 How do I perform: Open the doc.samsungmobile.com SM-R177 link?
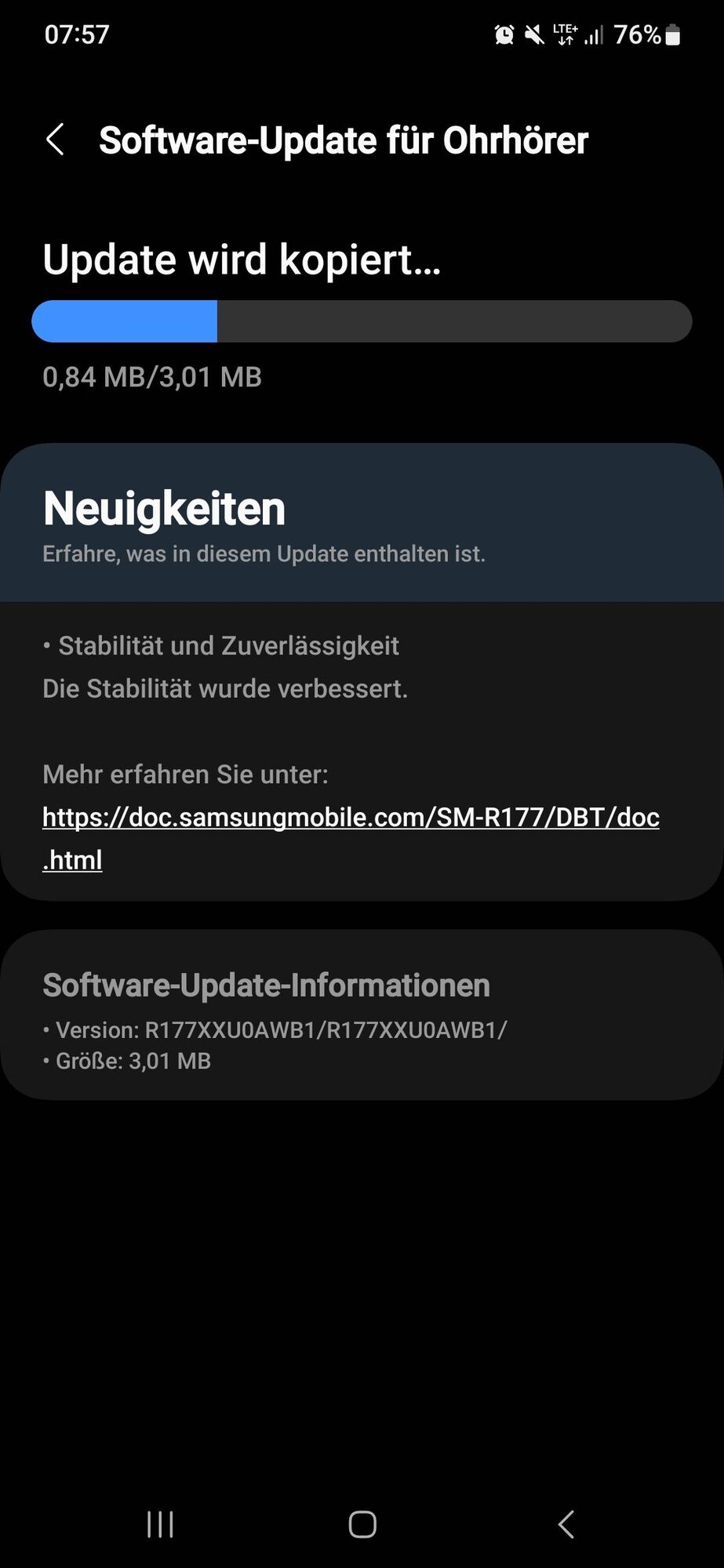(350, 818)
